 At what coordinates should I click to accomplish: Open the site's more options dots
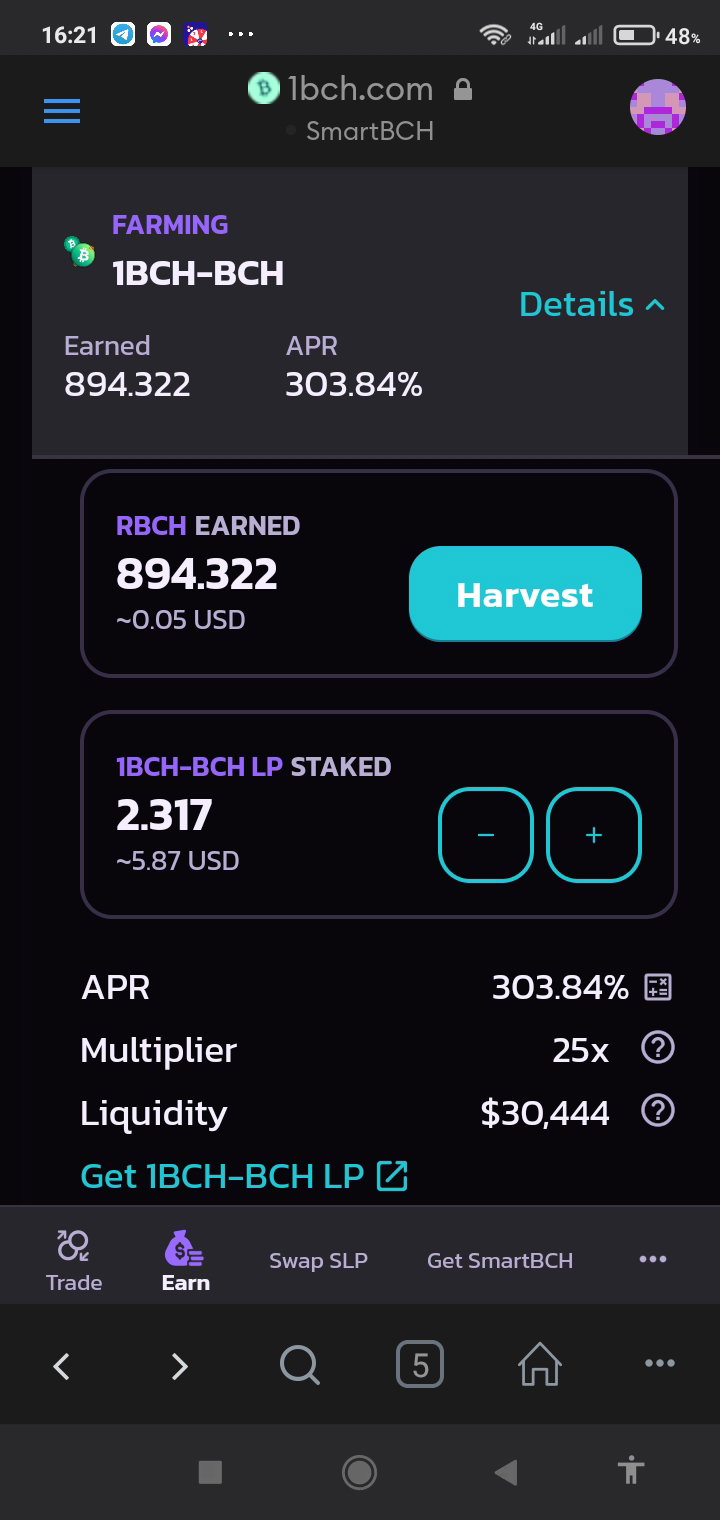click(653, 1259)
